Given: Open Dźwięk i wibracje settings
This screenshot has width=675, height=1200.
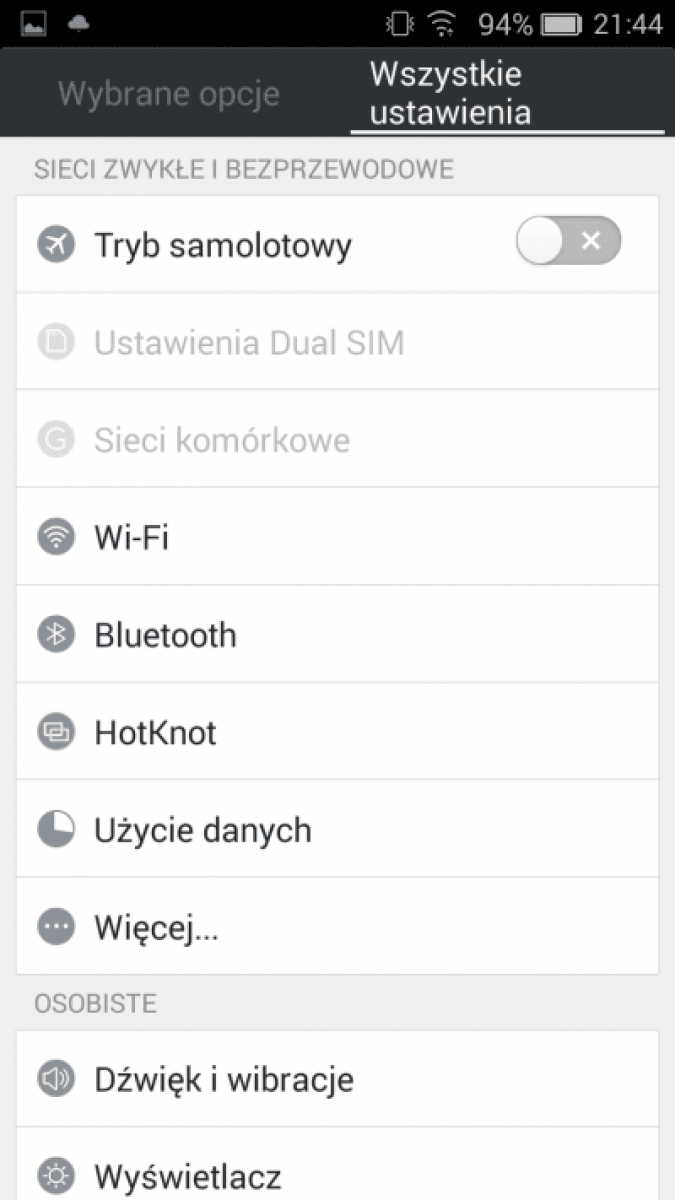Looking at the screenshot, I should click(x=337, y=1079).
